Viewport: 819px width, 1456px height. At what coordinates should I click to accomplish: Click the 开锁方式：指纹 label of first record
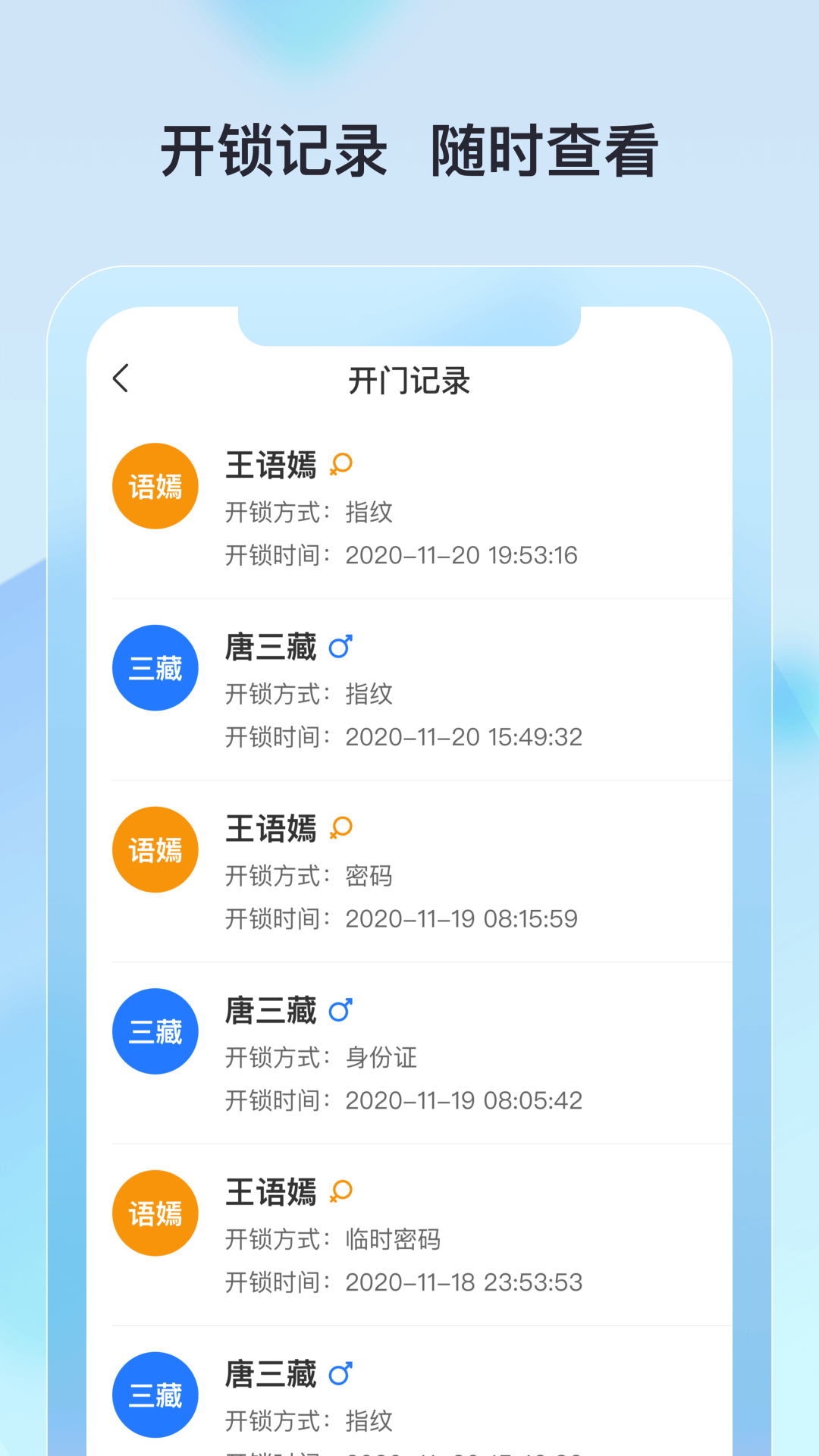click(x=309, y=512)
